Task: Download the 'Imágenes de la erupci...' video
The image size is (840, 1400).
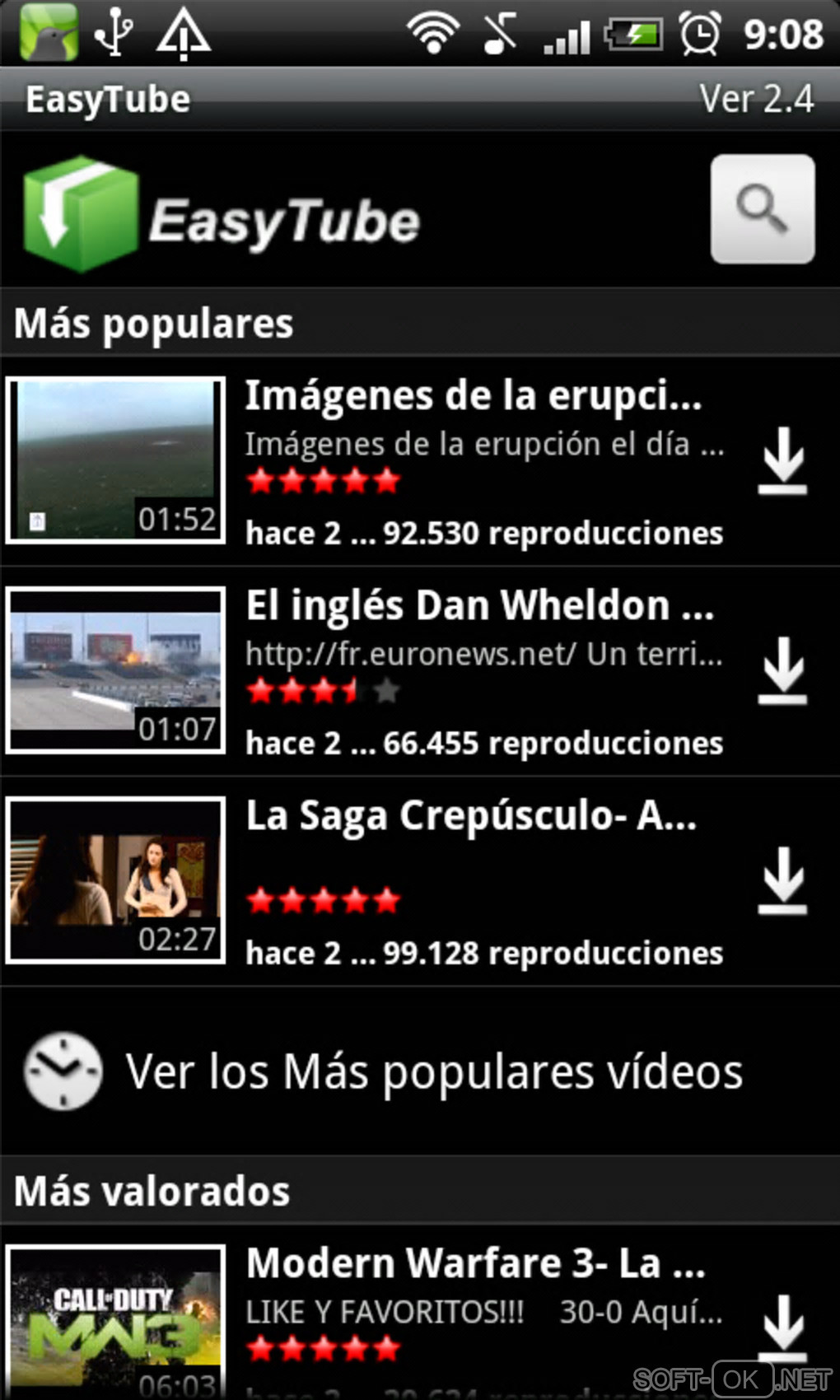Action: (782, 461)
